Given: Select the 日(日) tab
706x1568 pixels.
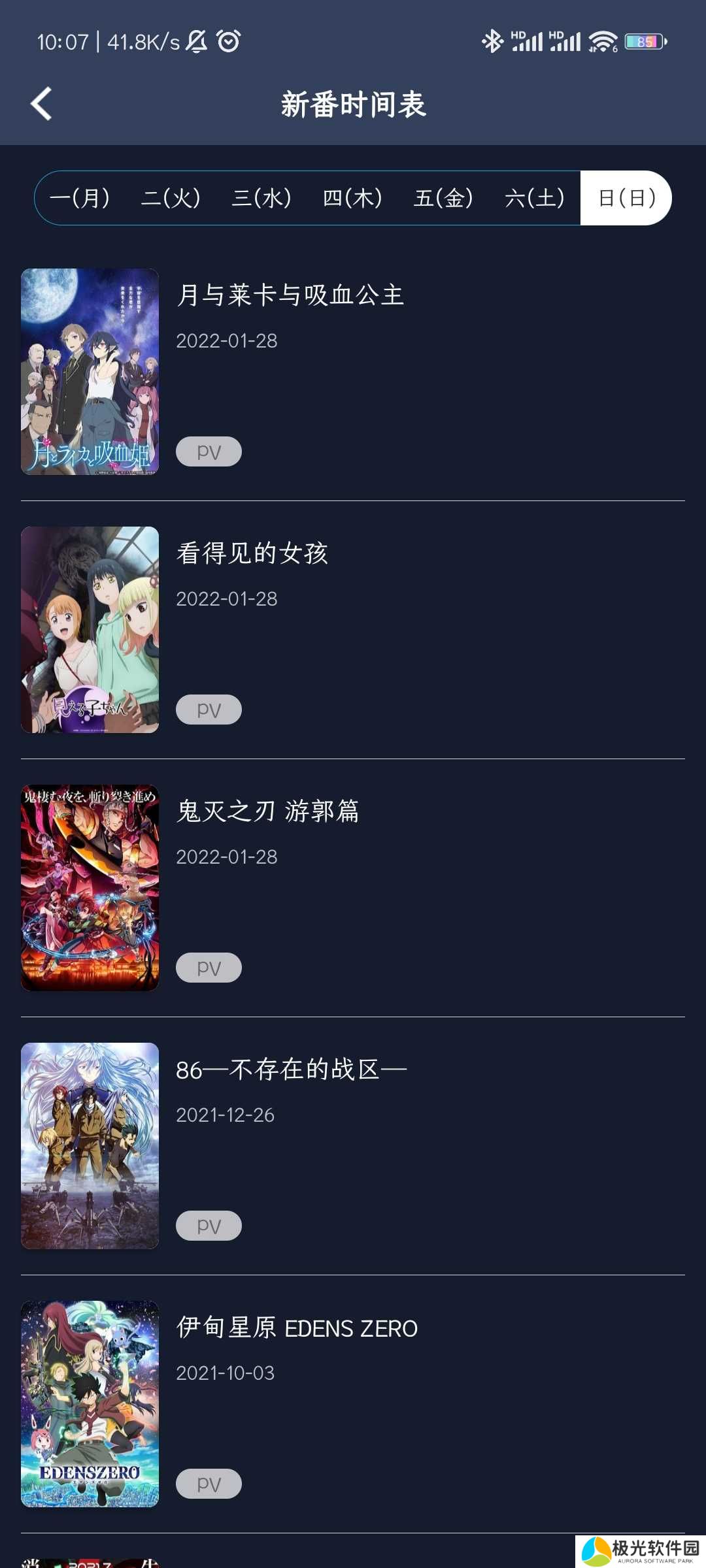Looking at the screenshot, I should pos(626,198).
